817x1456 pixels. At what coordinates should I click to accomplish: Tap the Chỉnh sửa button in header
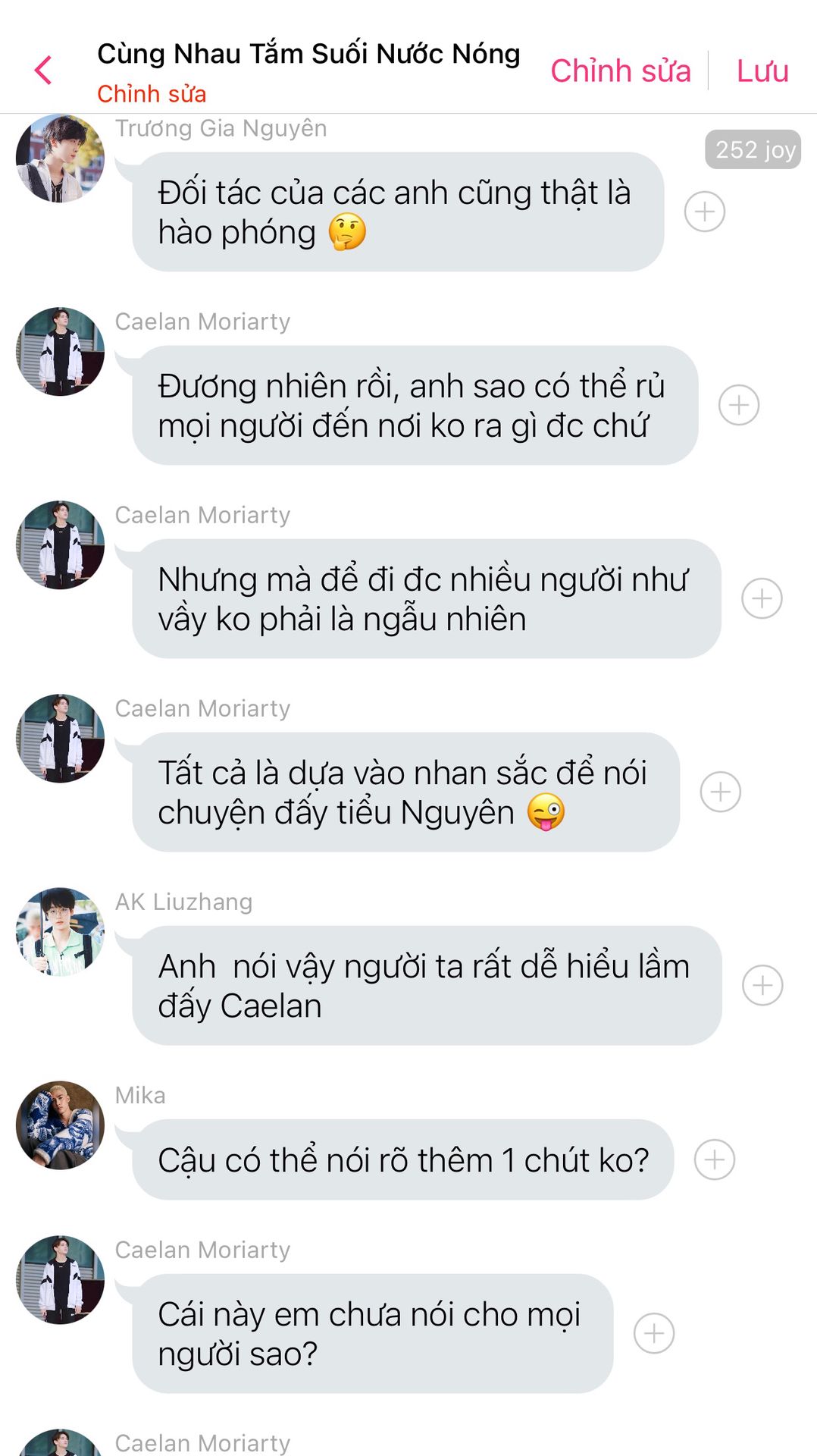620,71
